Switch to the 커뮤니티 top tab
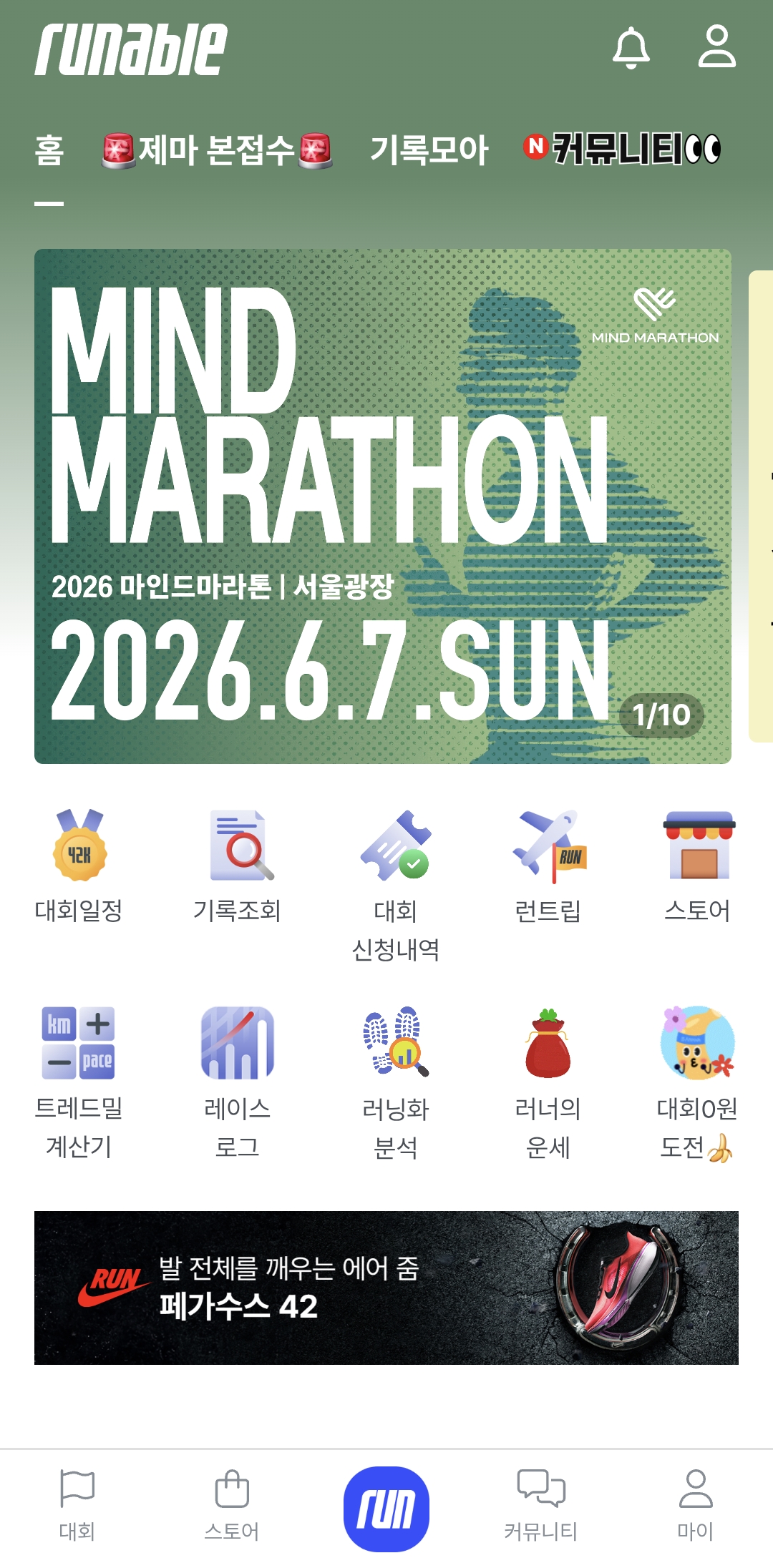The width and height of the screenshot is (773, 1568). tap(622, 149)
